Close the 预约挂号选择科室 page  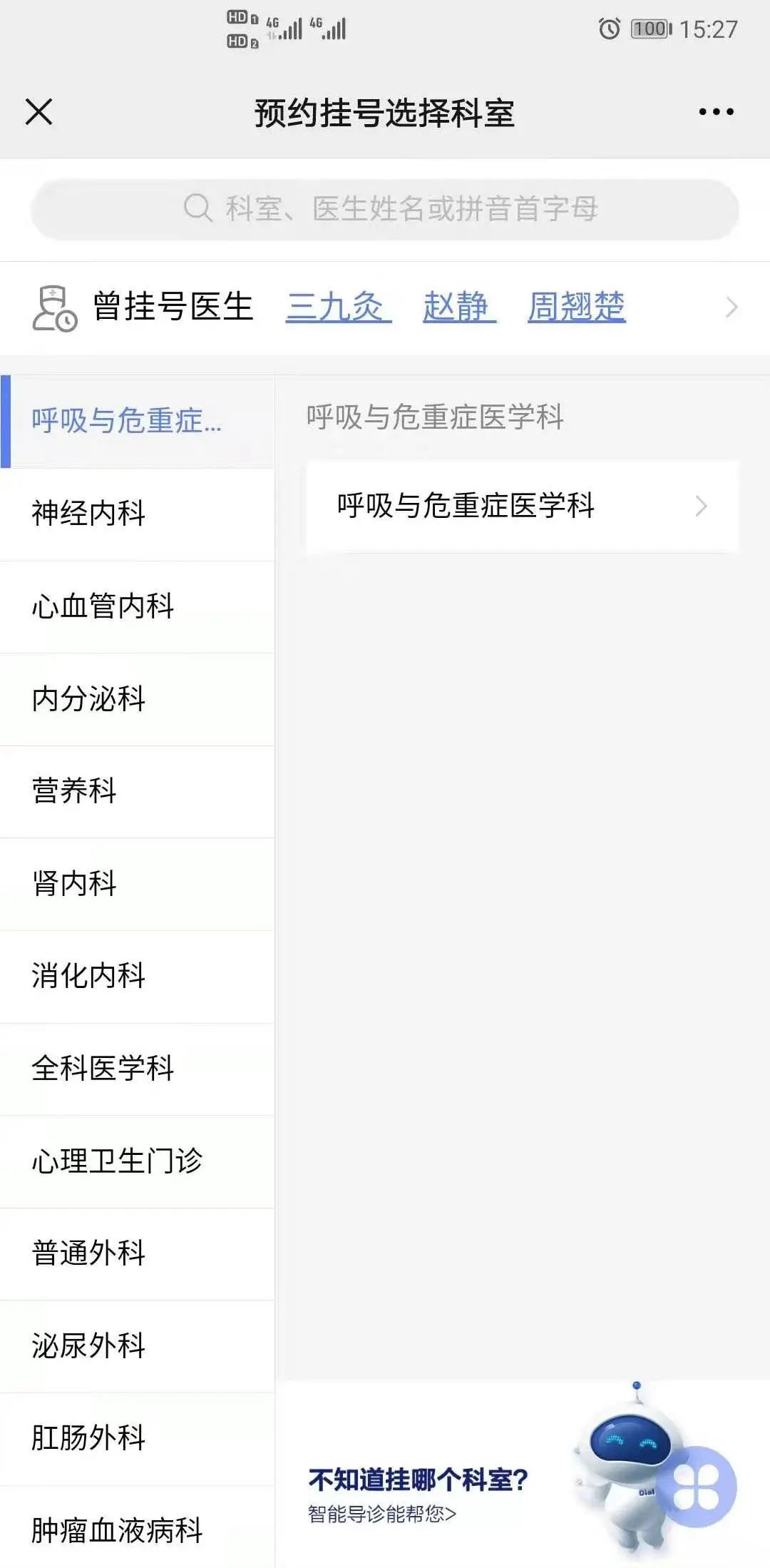tap(39, 112)
